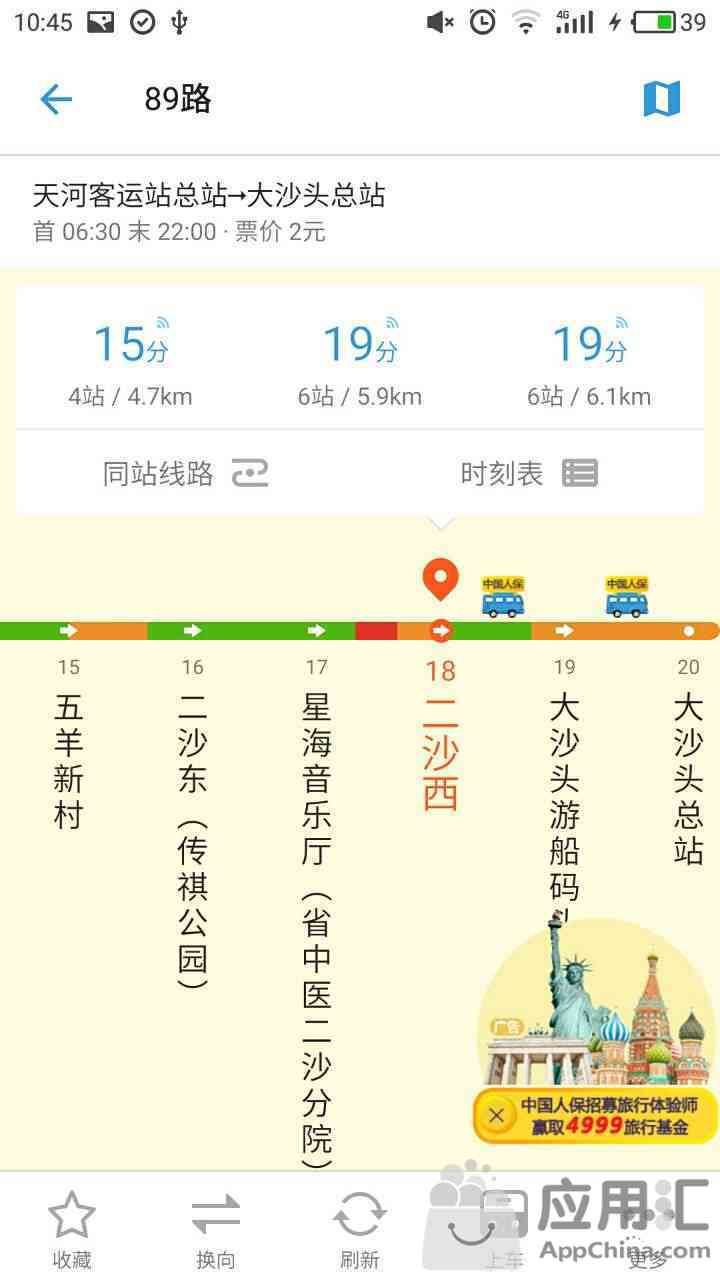Viewport: 720px width, 1280px height.
Task: Reverse the route direction with 换向
Action: tap(216, 1229)
